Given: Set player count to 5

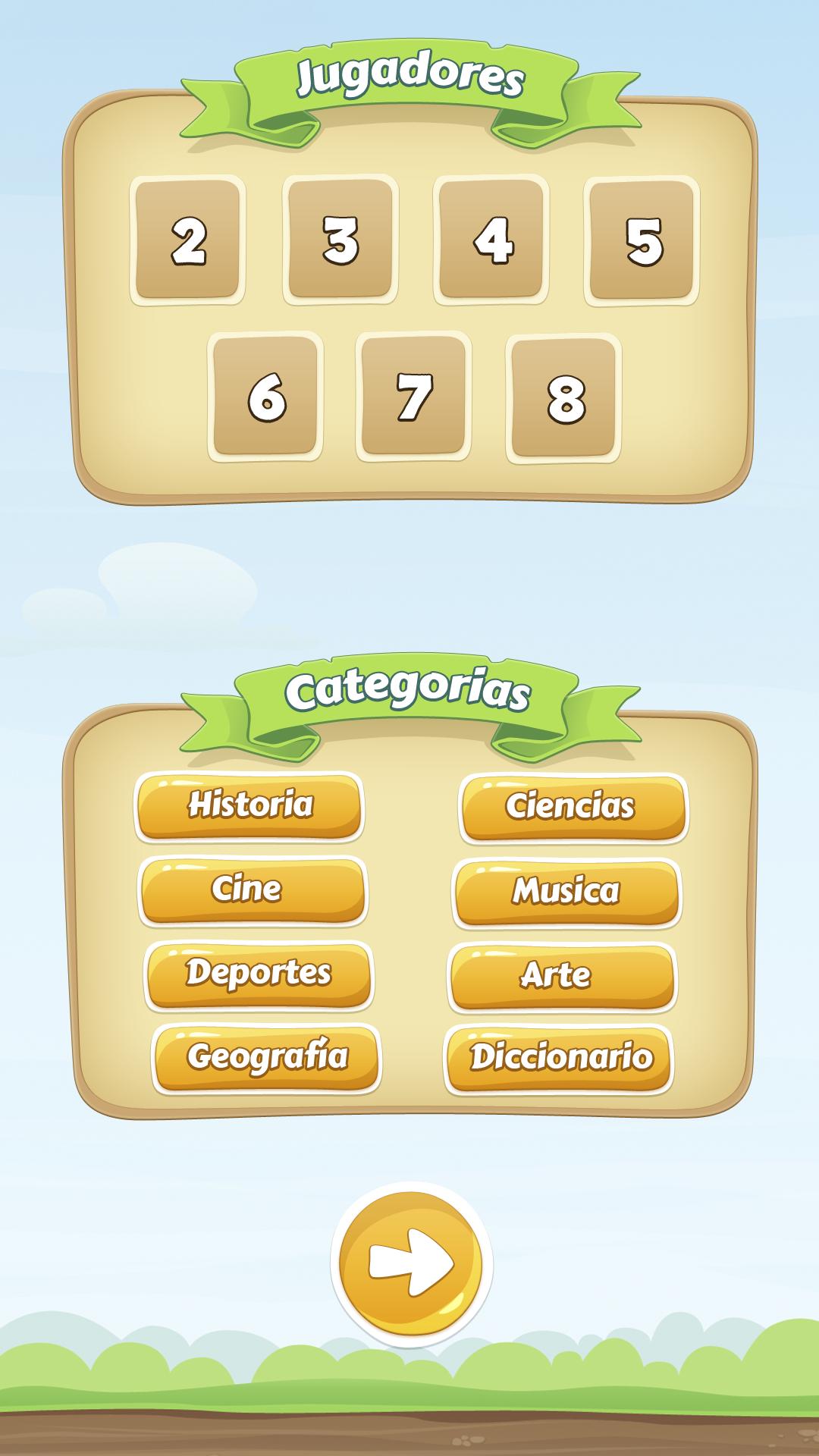Looking at the screenshot, I should click(x=642, y=242).
